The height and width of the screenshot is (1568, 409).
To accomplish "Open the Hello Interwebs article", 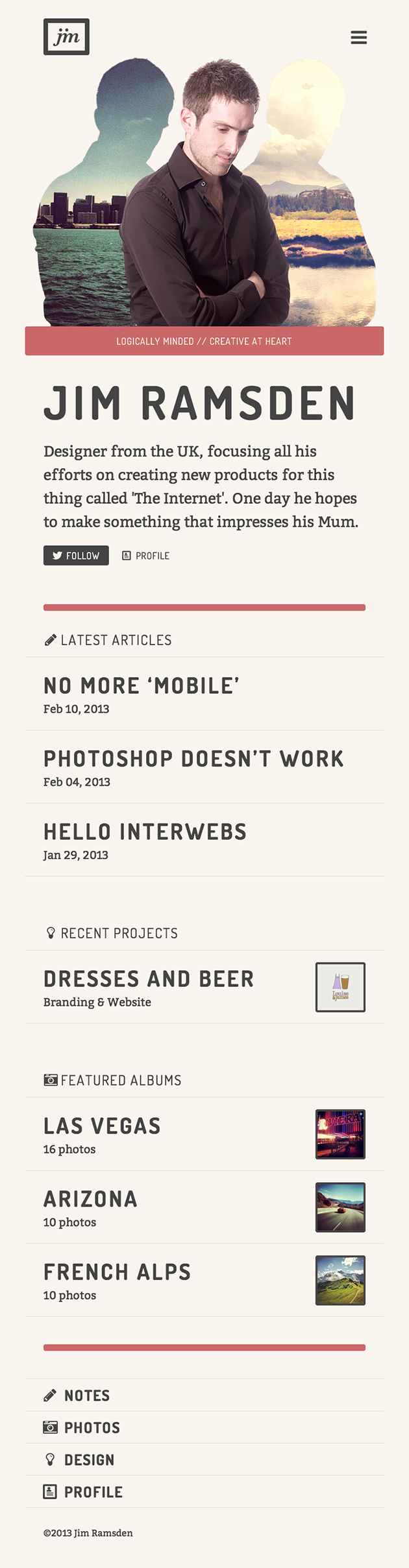I will [x=145, y=832].
